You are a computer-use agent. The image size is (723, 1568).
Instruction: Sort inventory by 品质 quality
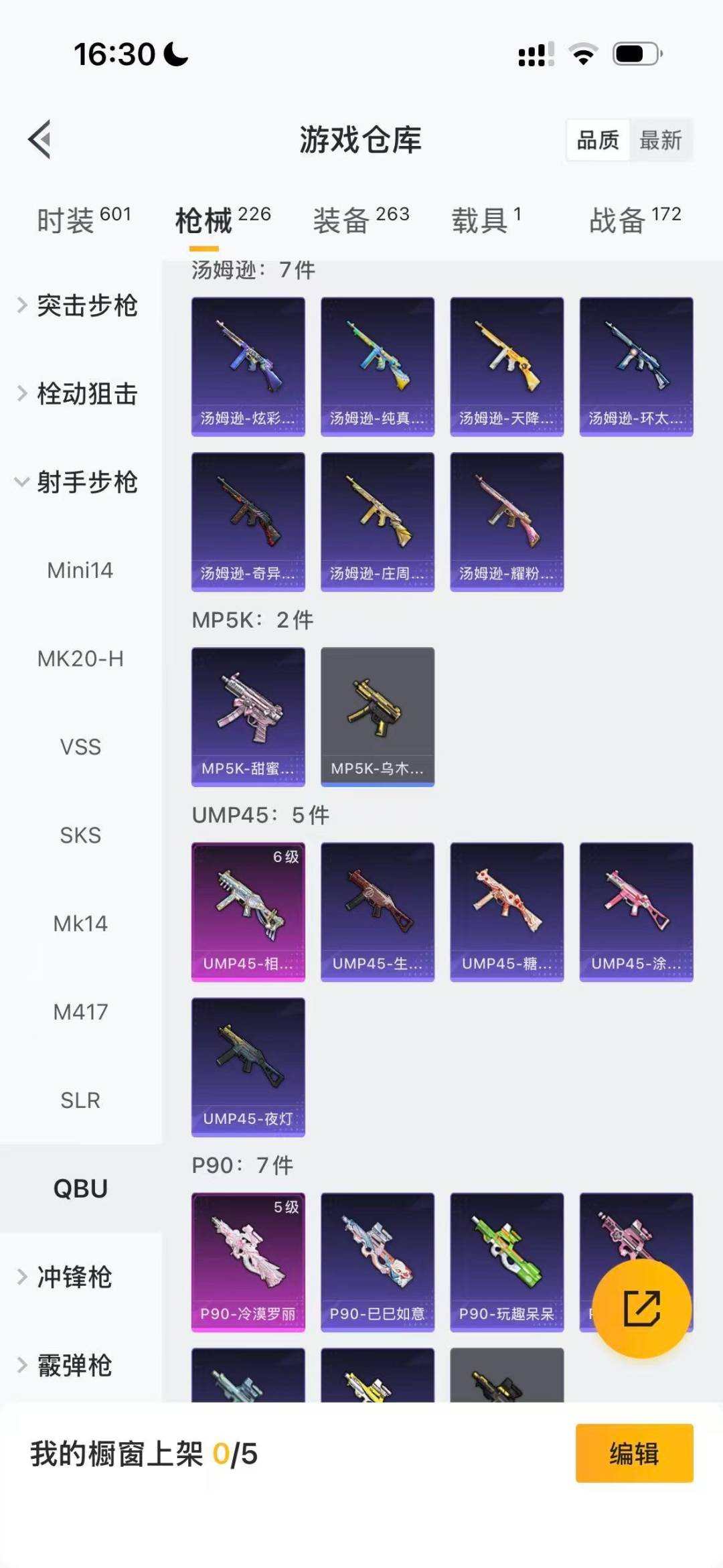(x=599, y=140)
